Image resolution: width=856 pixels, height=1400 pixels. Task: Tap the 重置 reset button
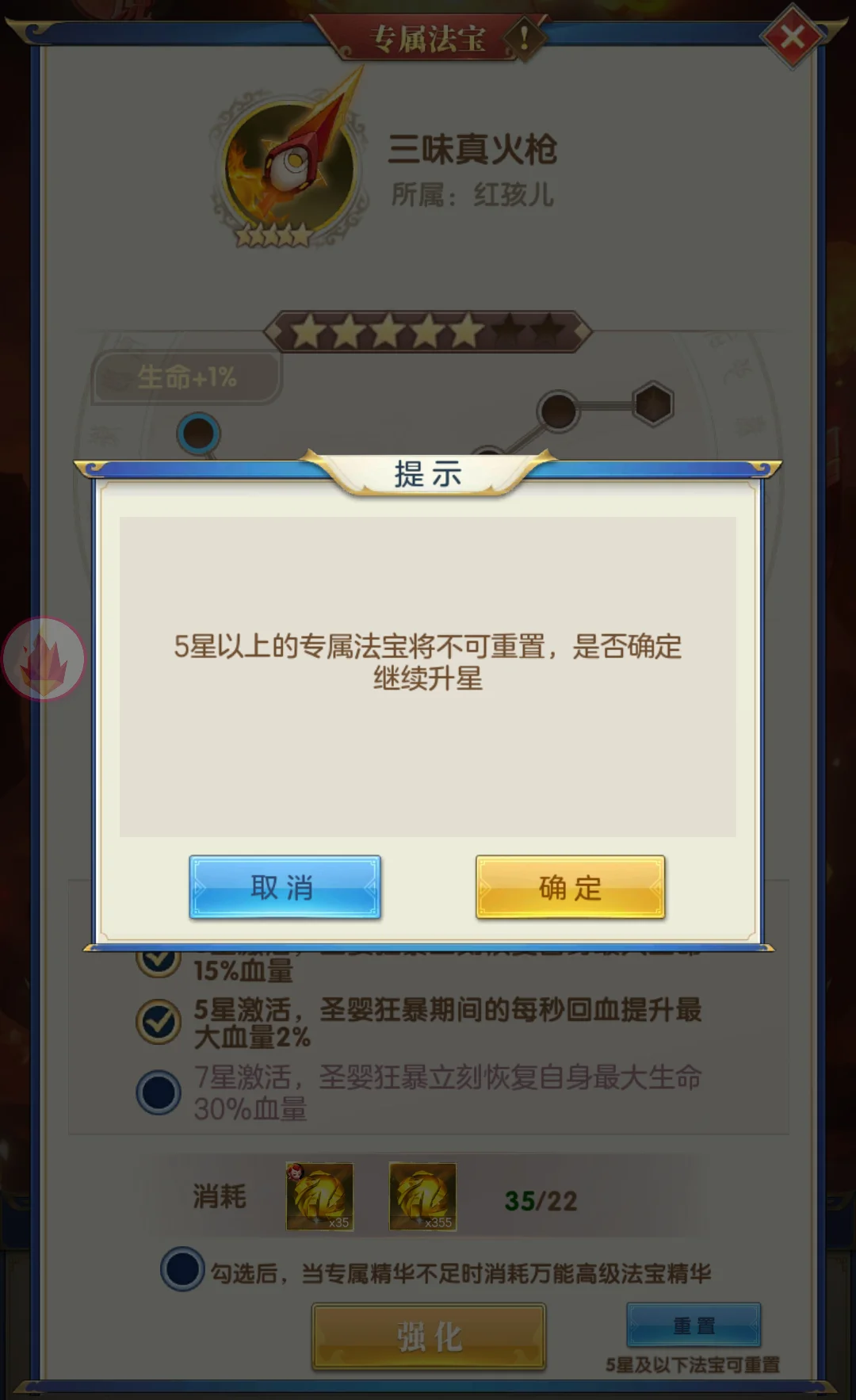[x=694, y=1325]
